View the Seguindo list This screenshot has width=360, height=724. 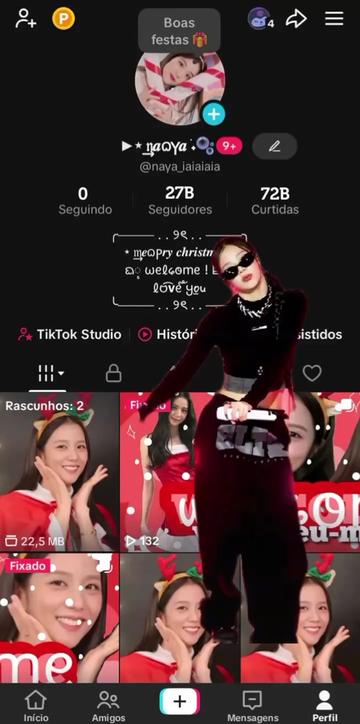click(x=85, y=201)
